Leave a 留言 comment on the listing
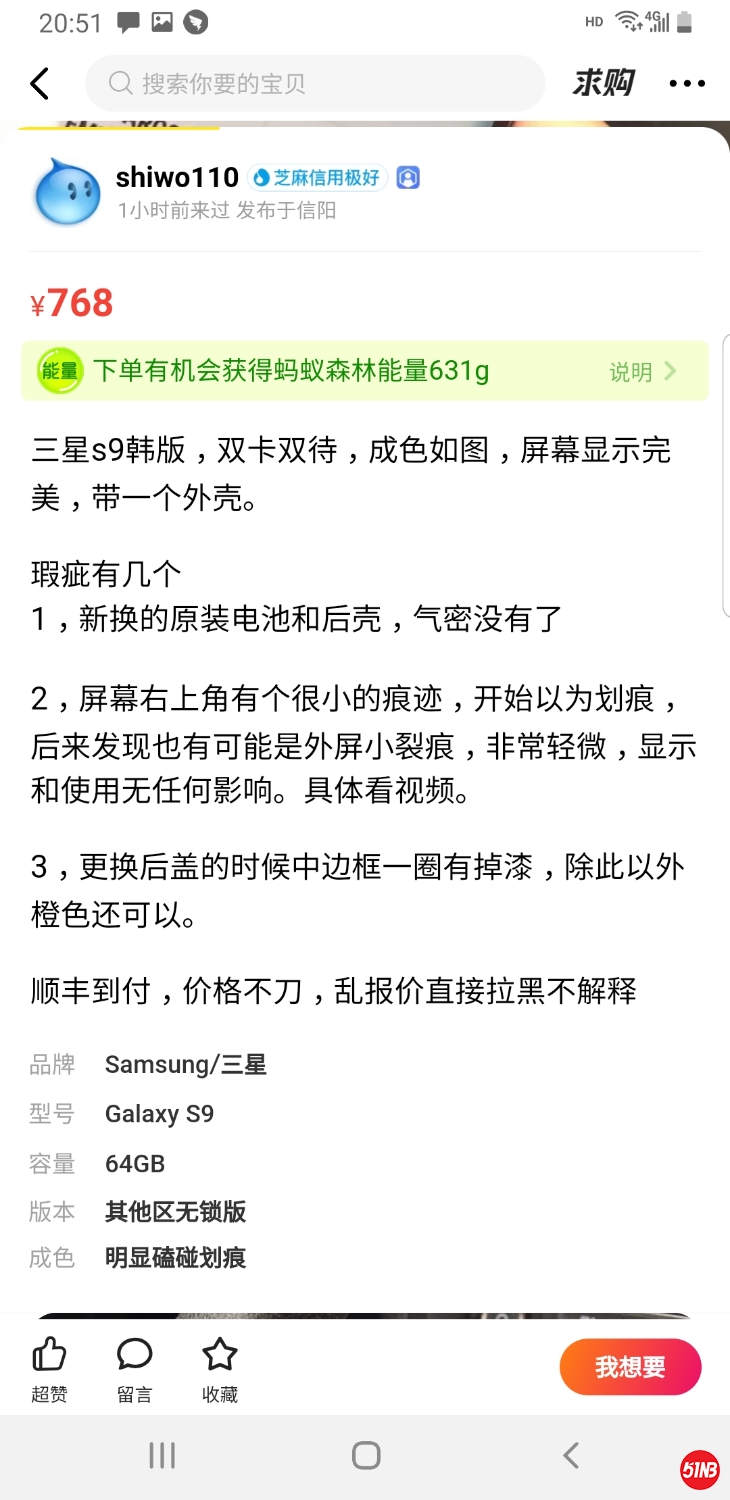 tap(134, 1368)
